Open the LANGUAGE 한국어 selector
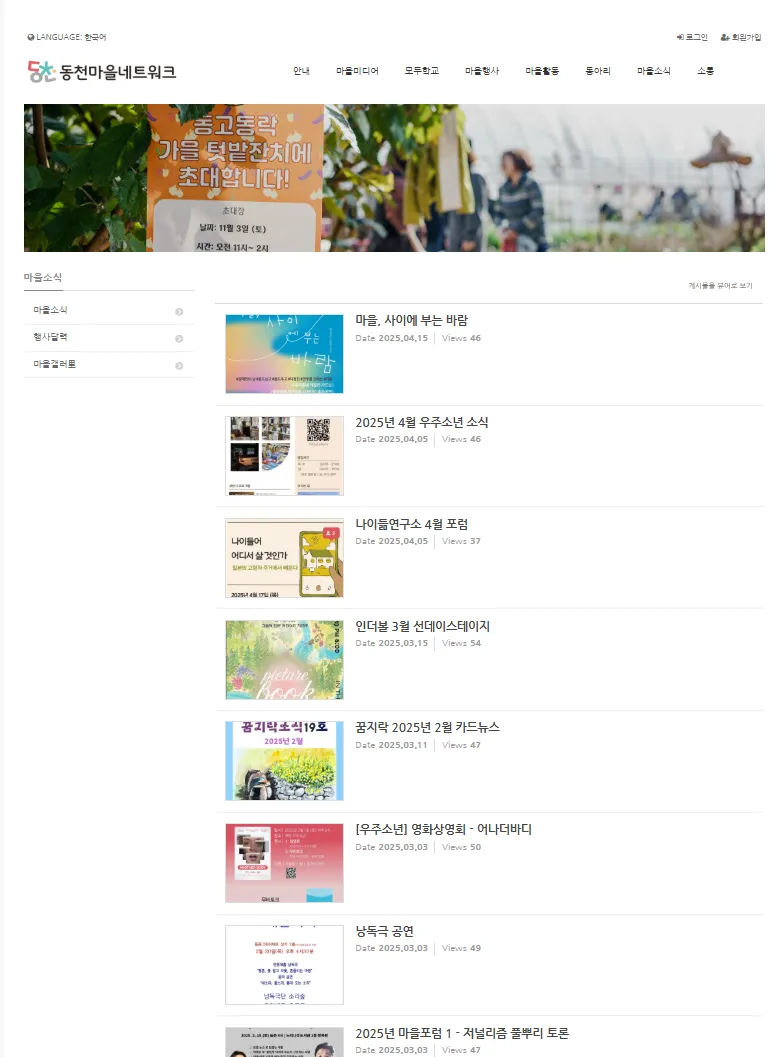 pyautogui.click(x=67, y=37)
